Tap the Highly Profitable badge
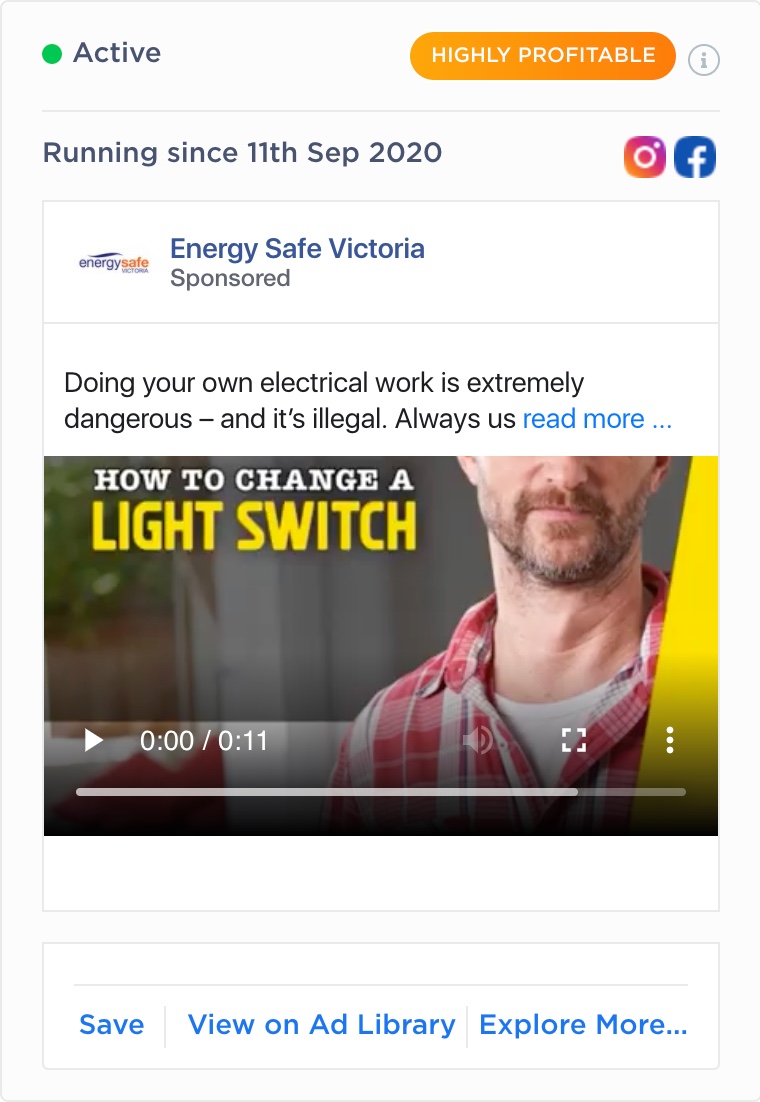 (542, 56)
